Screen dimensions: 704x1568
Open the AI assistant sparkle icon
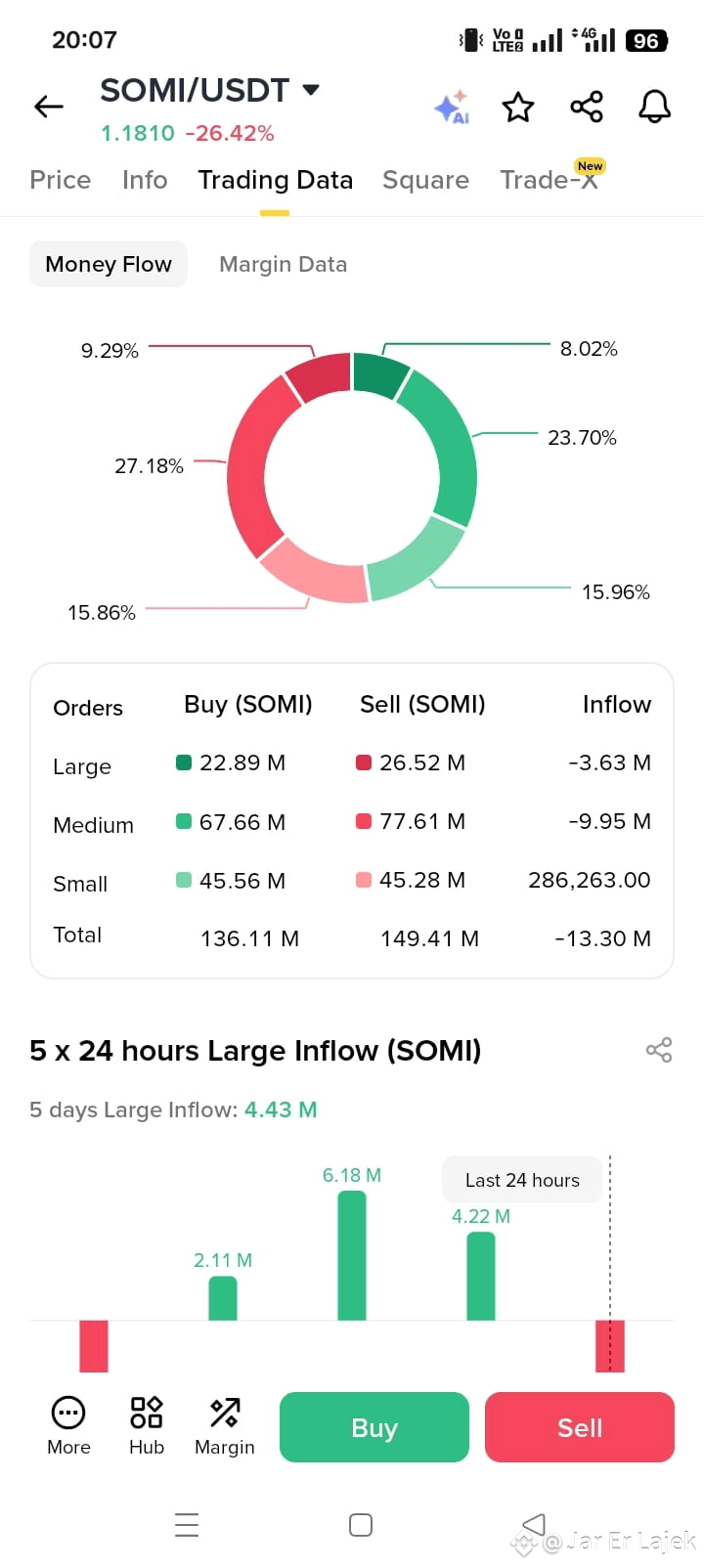tap(452, 108)
